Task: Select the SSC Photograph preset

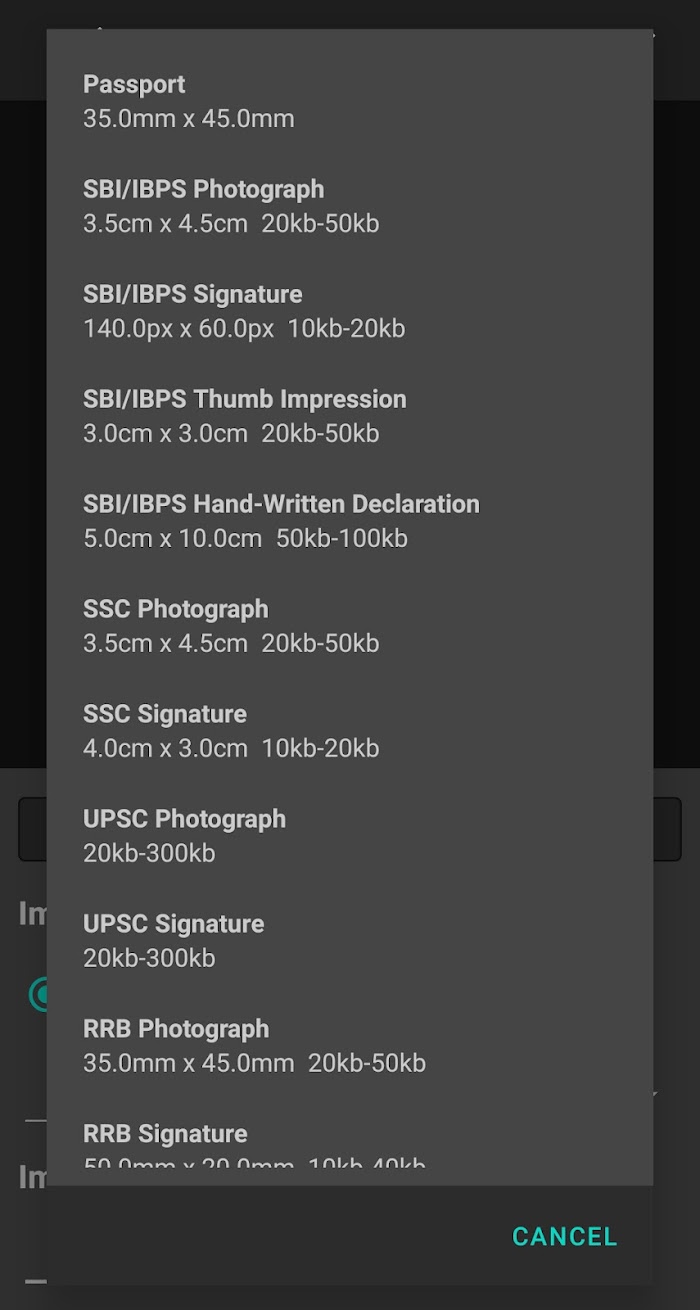Action: click(349, 627)
